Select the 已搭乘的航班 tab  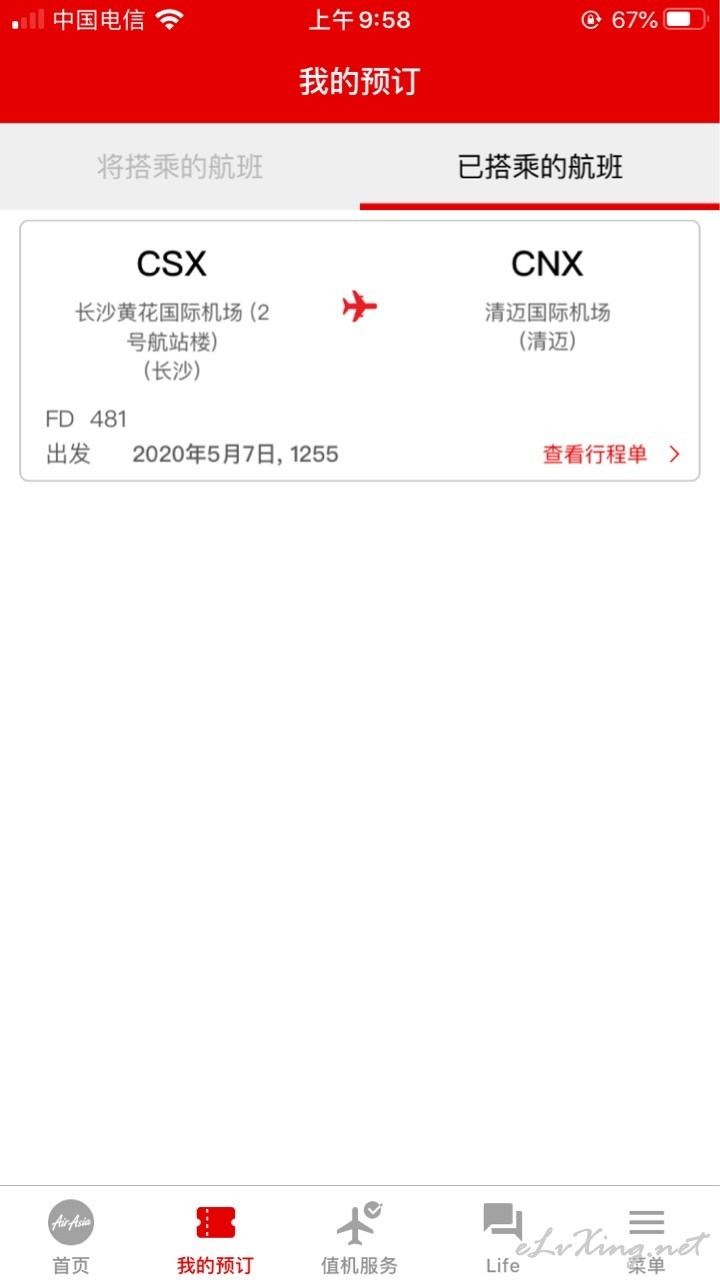[540, 167]
